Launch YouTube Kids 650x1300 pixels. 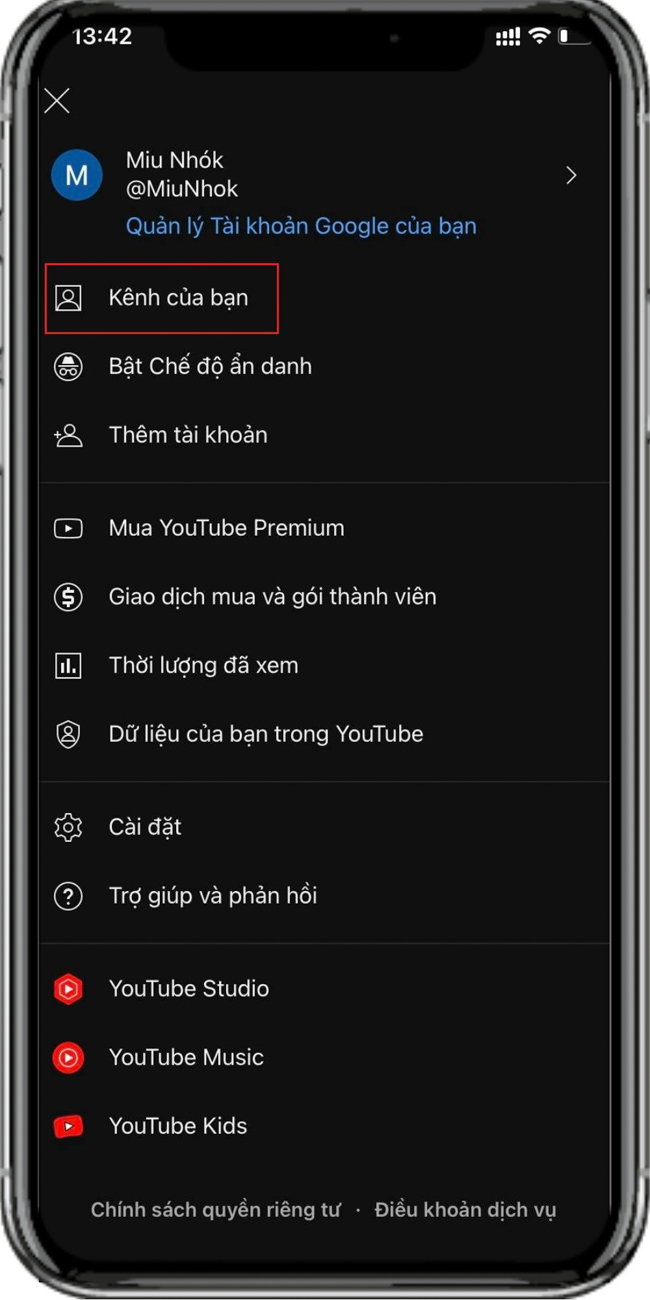(x=178, y=1126)
